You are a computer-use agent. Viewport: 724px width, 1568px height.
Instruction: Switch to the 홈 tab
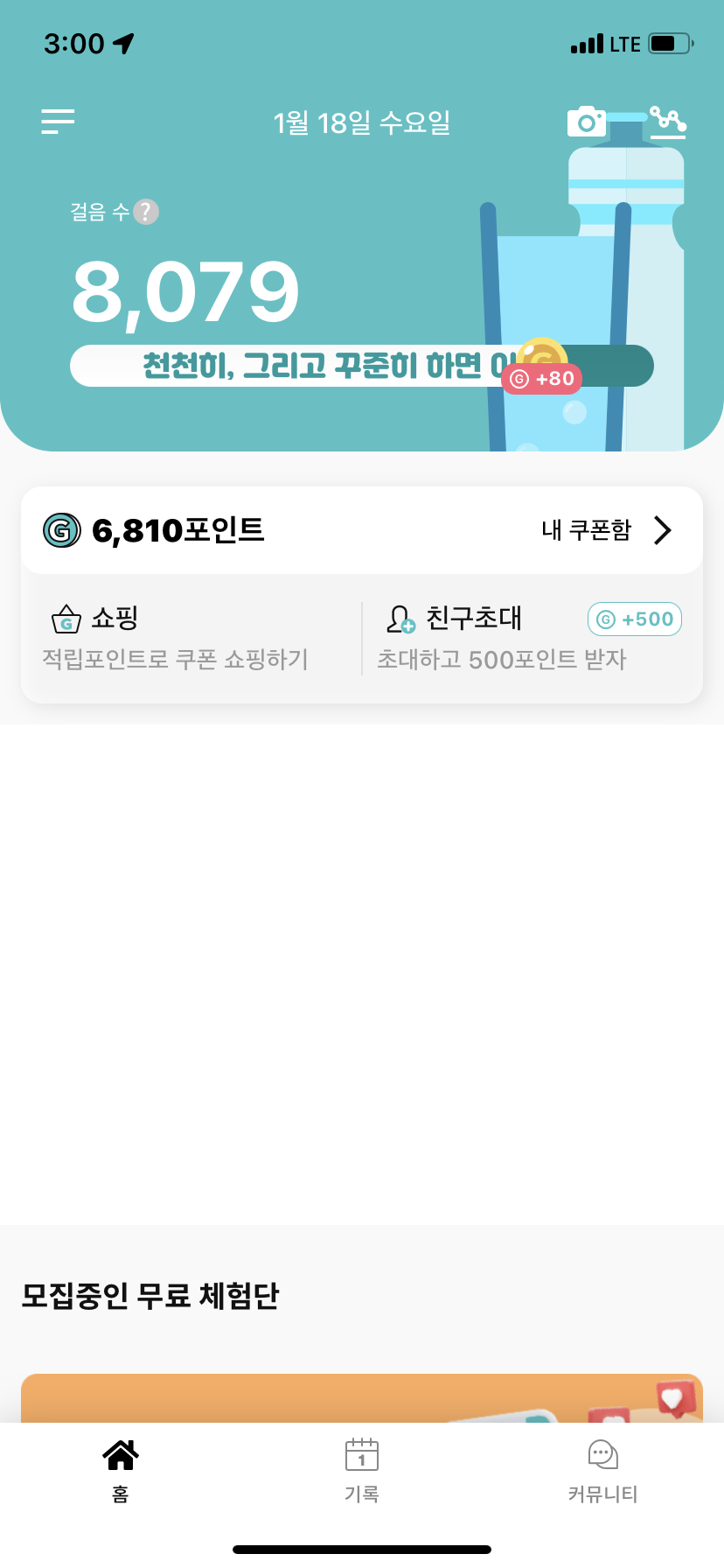(x=121, y=1470)
